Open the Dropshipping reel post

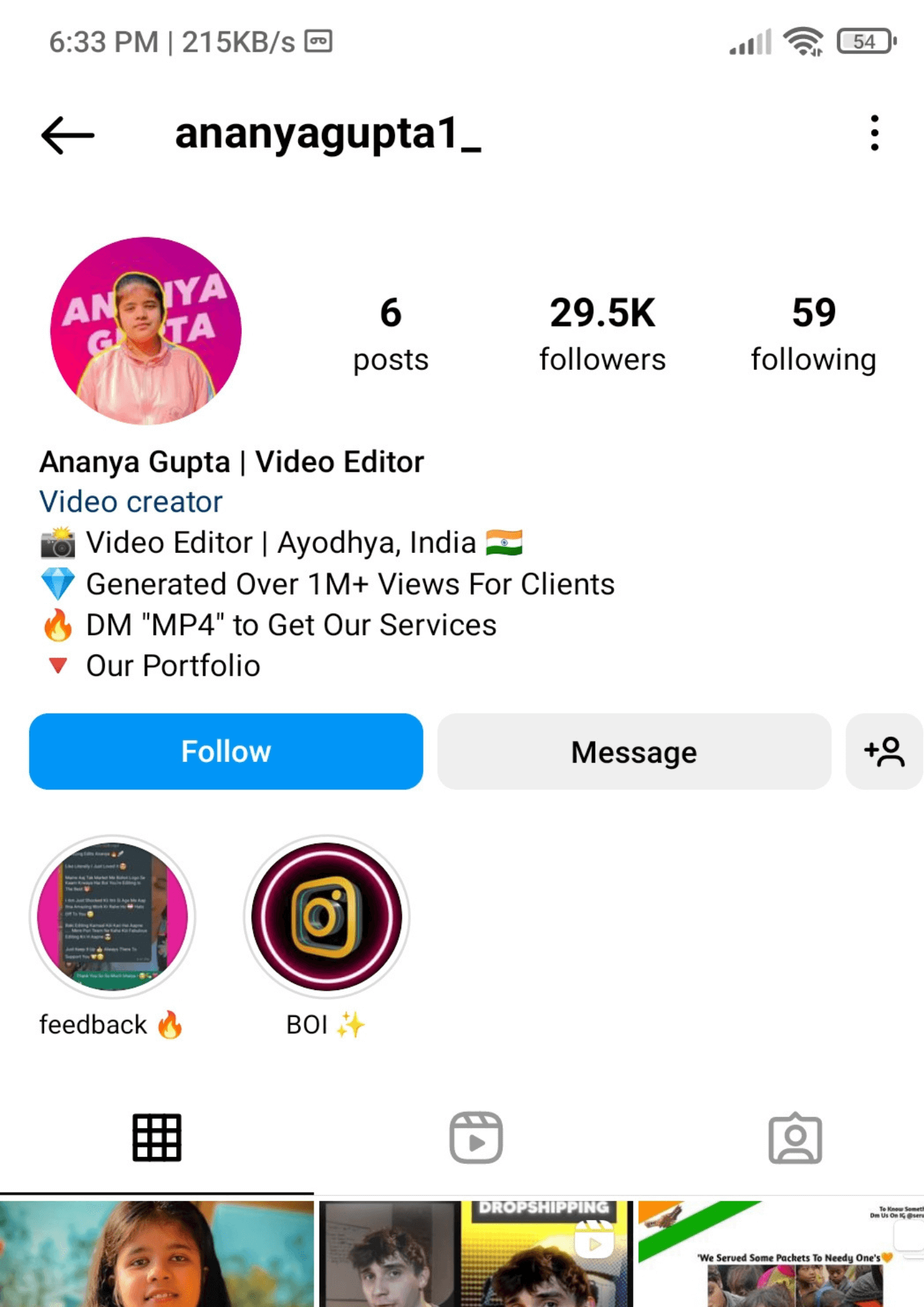pos(476,1255)
